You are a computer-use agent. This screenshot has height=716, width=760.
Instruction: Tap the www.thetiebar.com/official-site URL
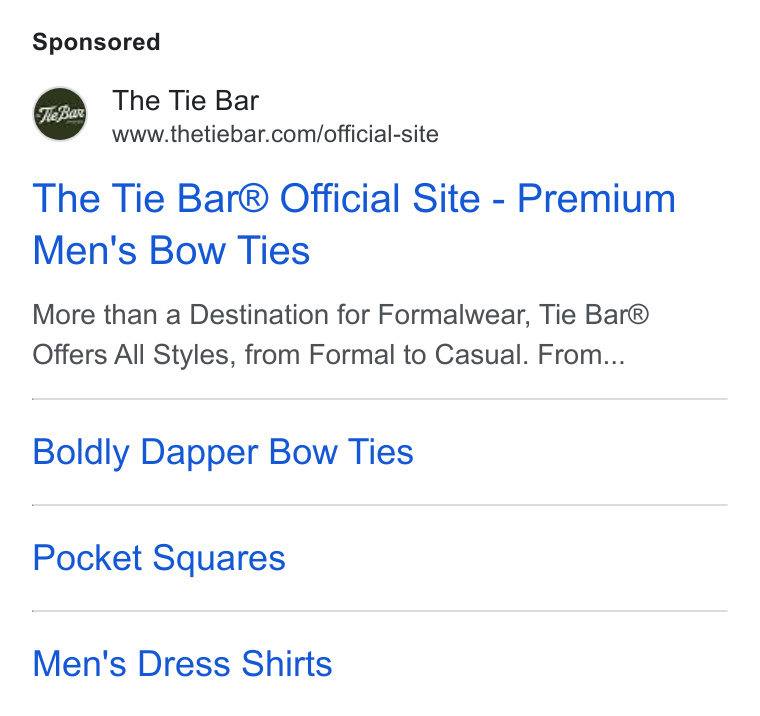coord(275,134)
